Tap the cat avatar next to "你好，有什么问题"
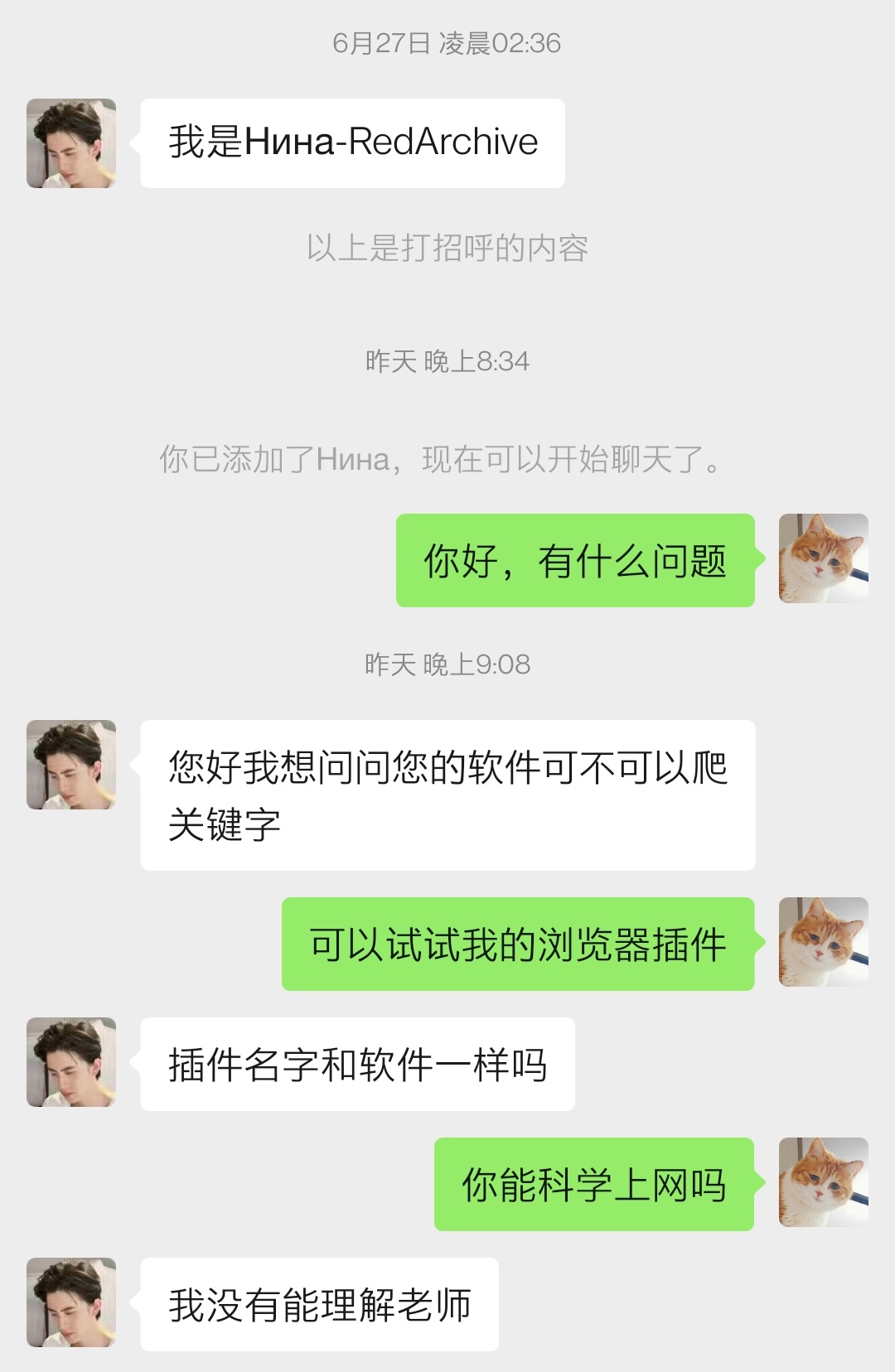The height and width of the screenshot is (1372, 895). (x=823, y=558)
